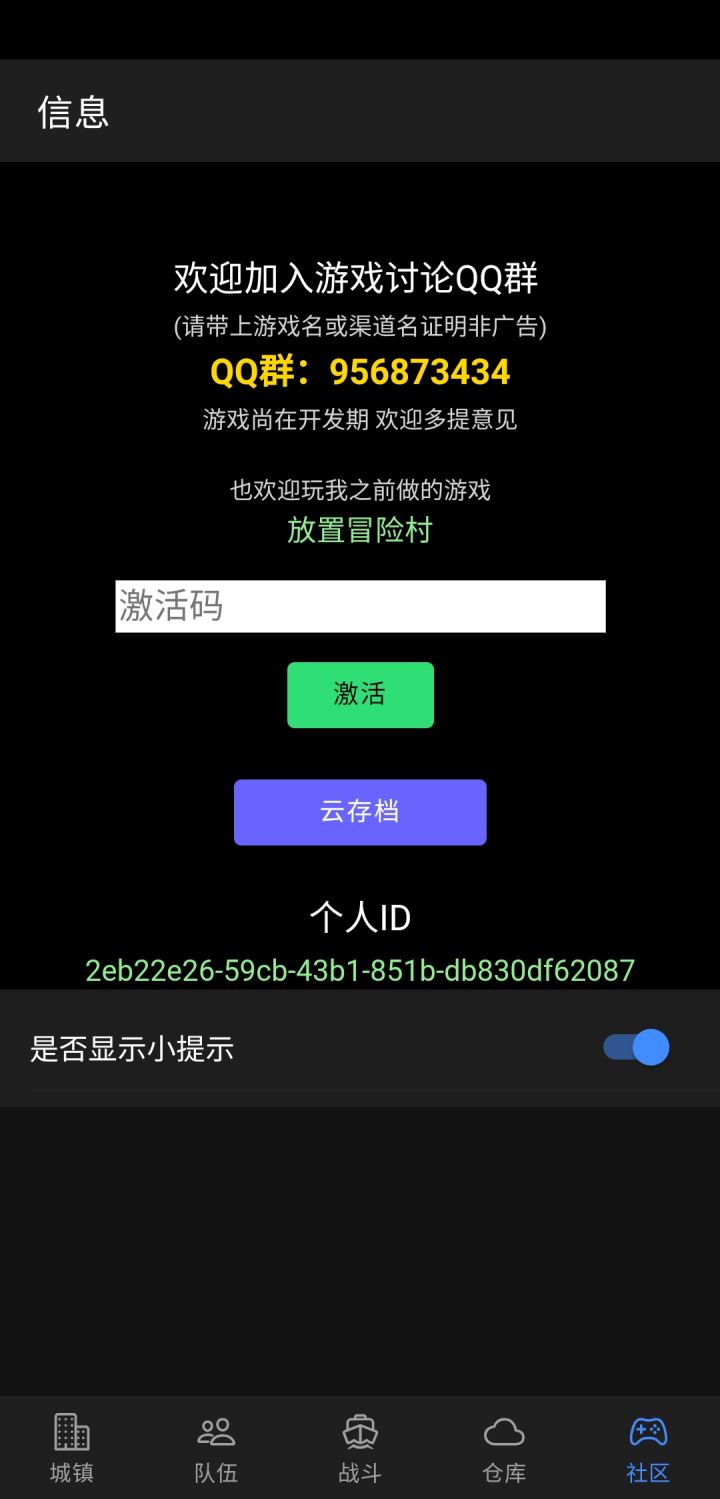Select the 社区 tab
Screen dimensions: 720x1499
(646, 1445)
